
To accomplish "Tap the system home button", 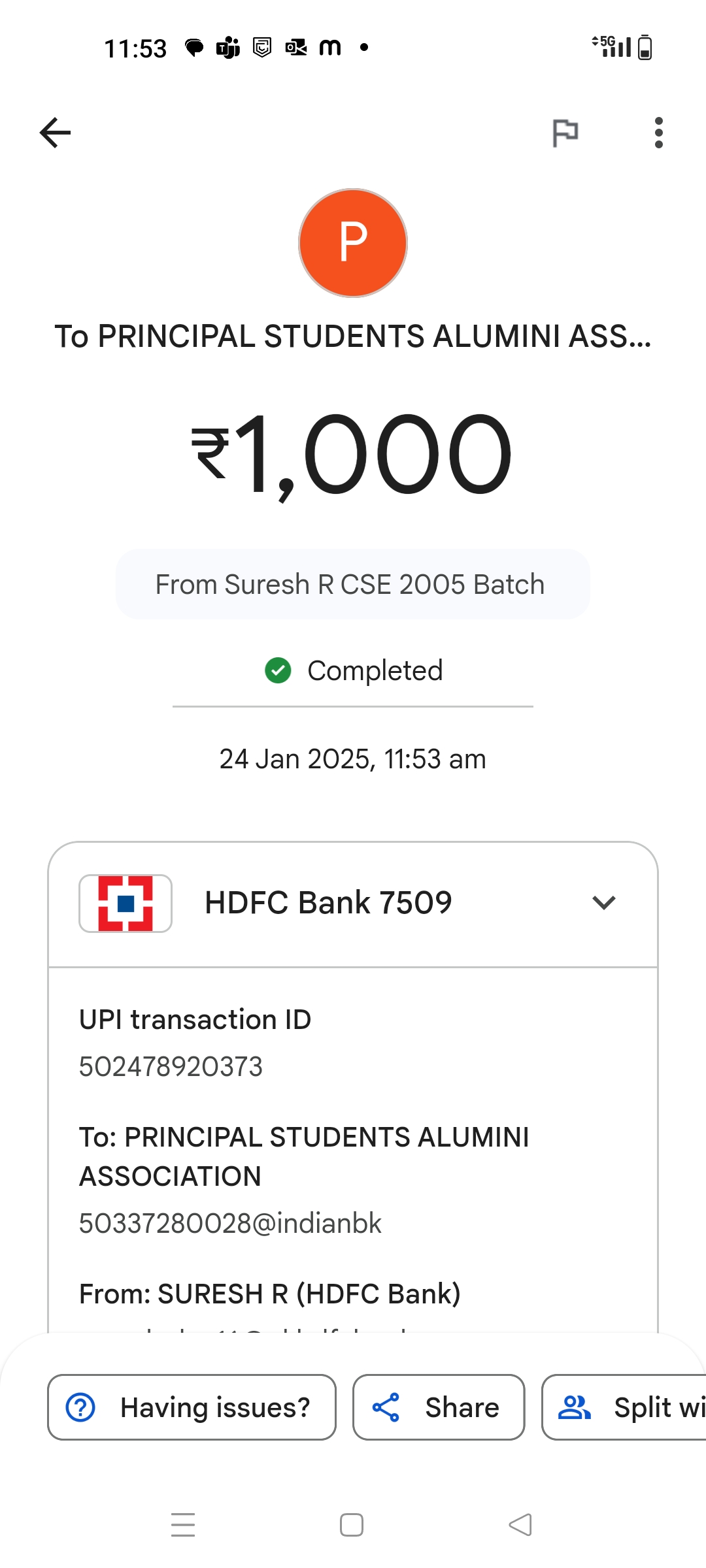I will click(x=352, y=1525).
